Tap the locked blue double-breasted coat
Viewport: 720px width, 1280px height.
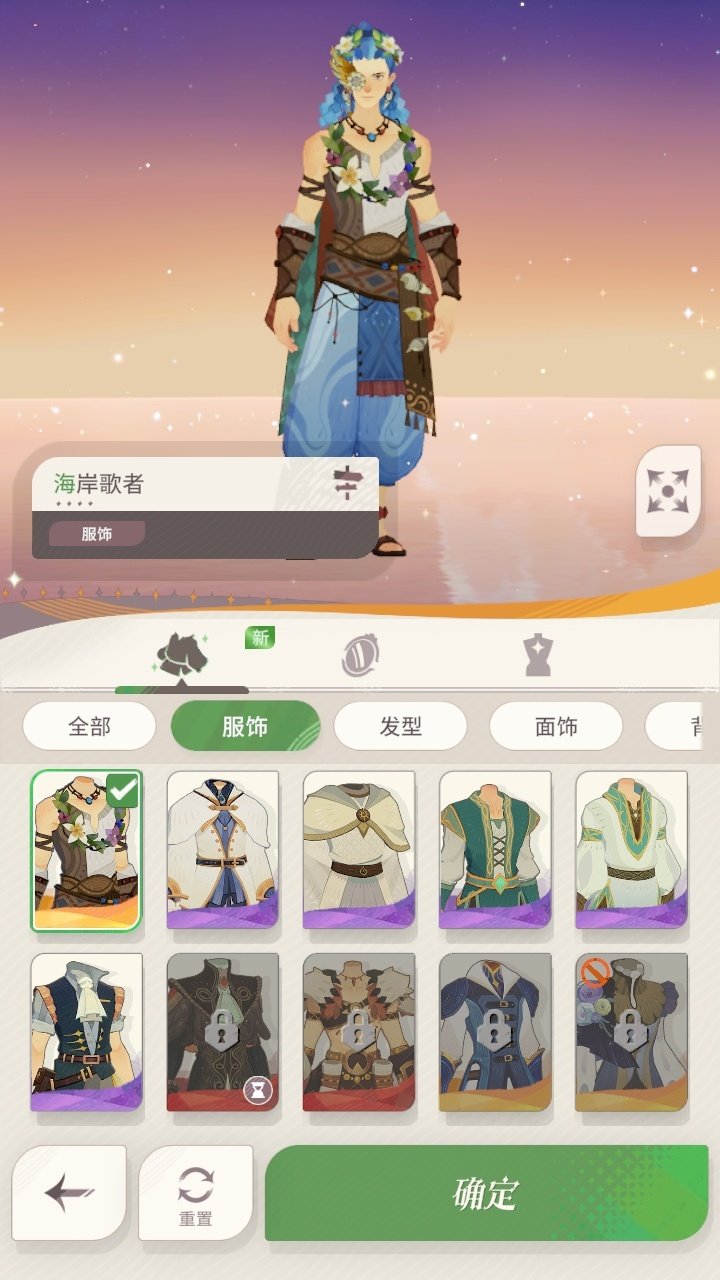coord(495,1031)
